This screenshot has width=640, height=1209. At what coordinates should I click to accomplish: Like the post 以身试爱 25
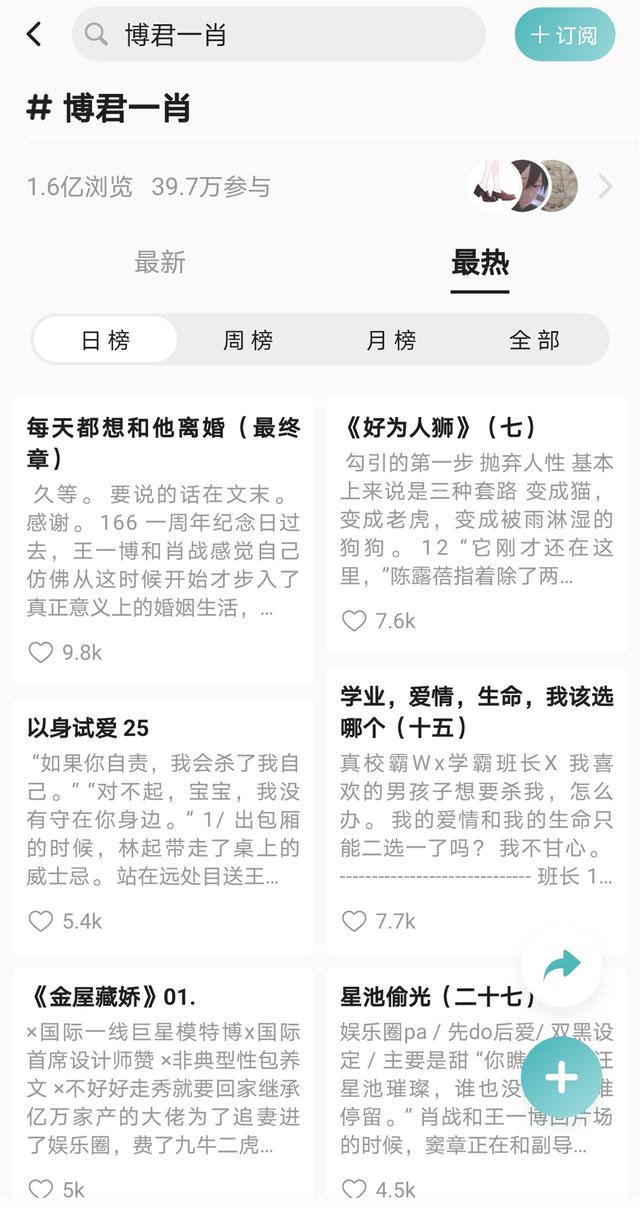(x=41, y=921)
